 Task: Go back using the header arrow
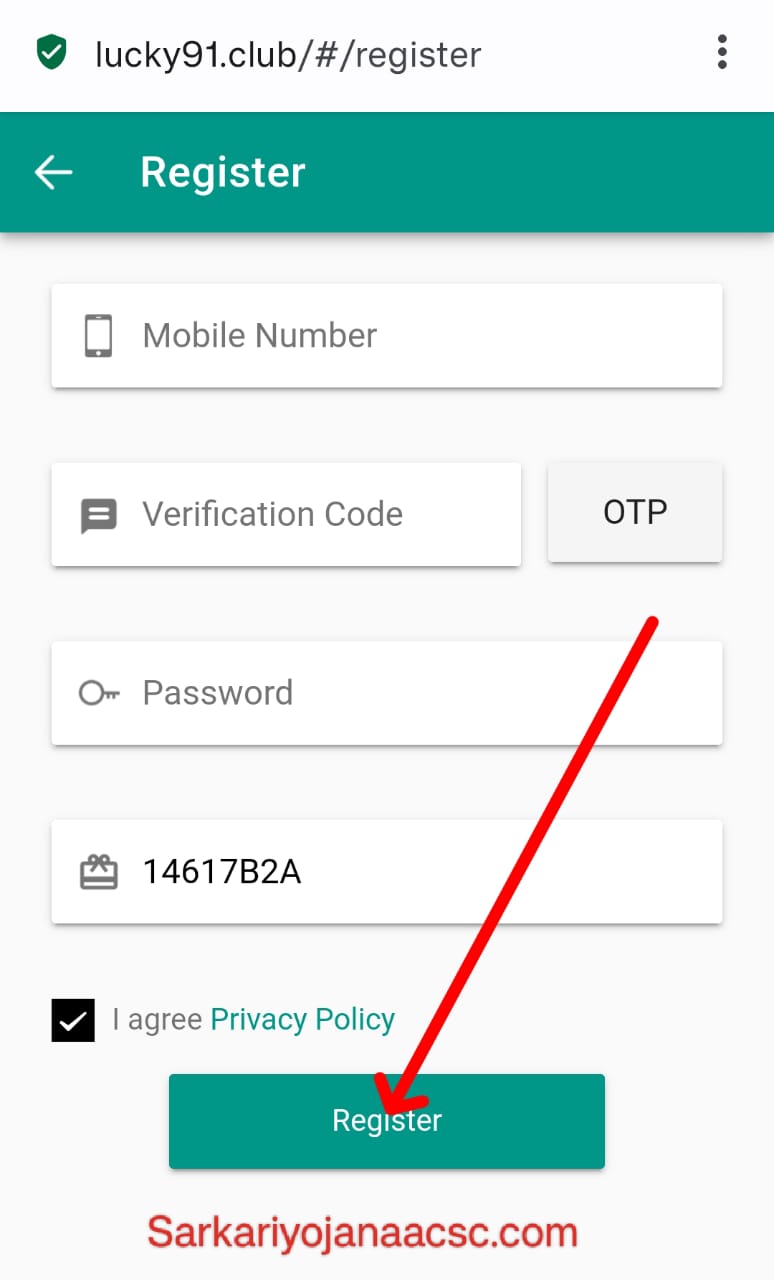(53, 172)
